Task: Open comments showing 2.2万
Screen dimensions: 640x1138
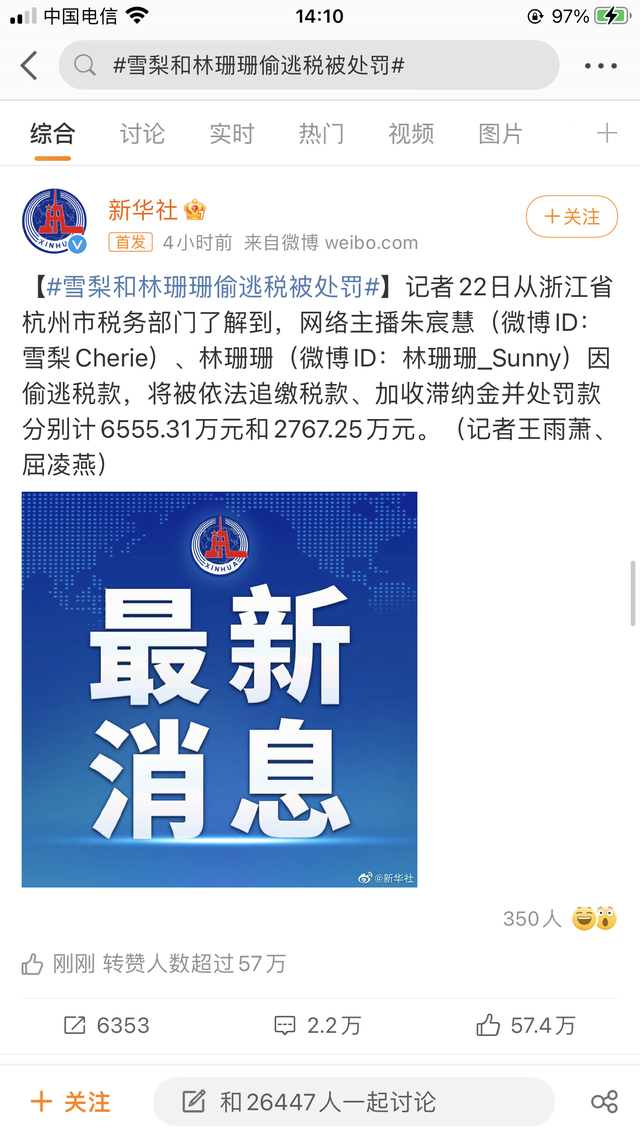Action: pyautogui.click(x=318, y=1025)
